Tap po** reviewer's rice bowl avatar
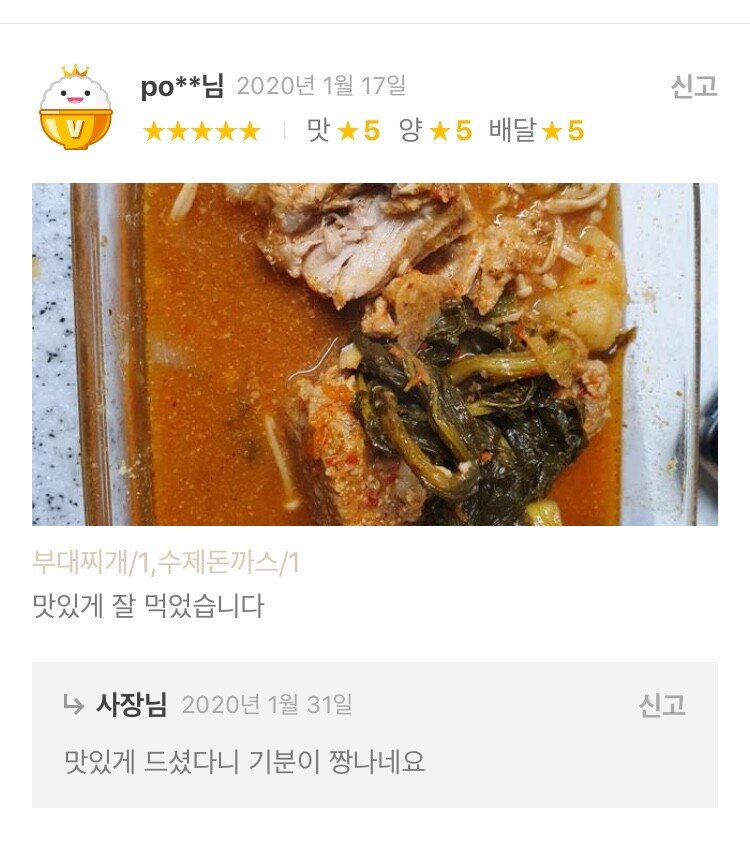 [76, 109]
